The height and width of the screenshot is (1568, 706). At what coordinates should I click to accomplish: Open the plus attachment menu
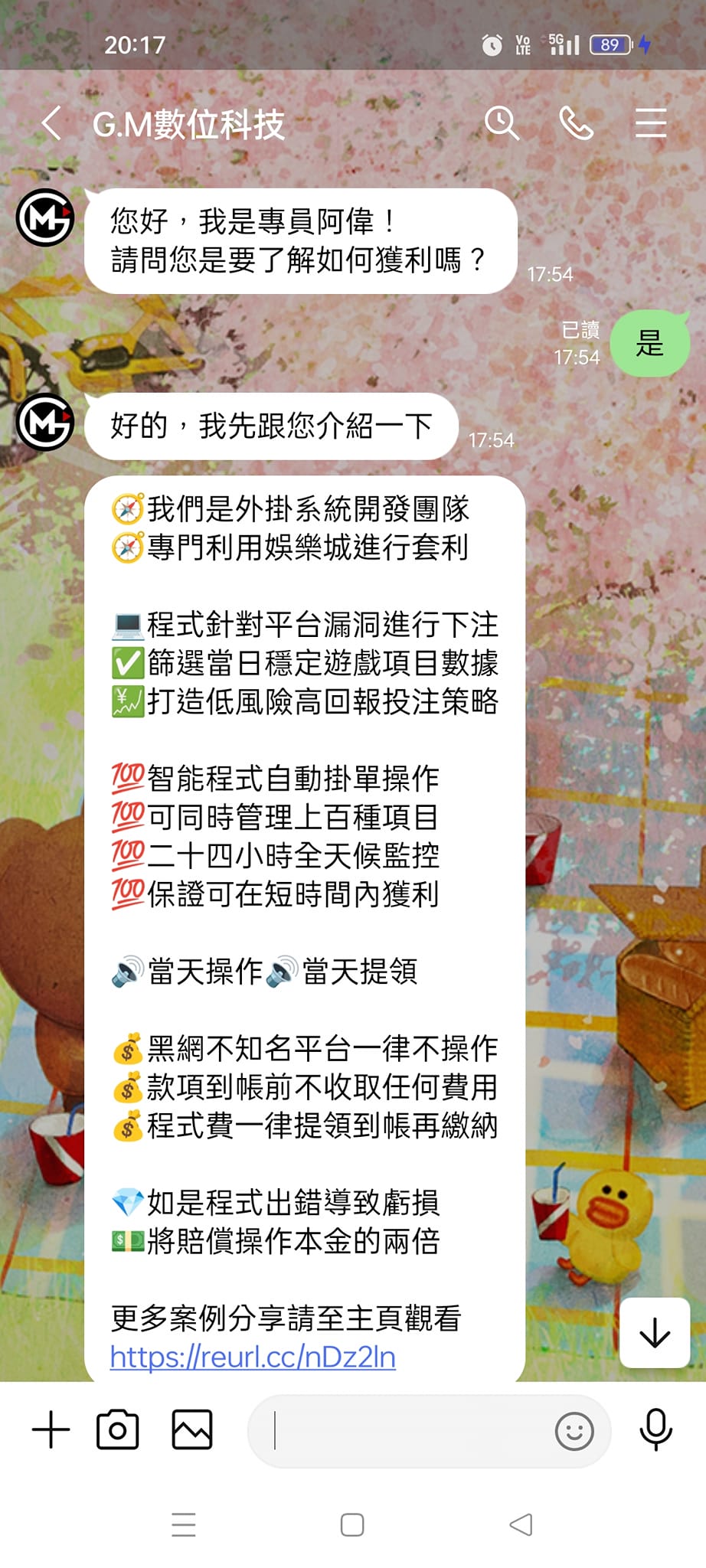[x=51, y=1429]
